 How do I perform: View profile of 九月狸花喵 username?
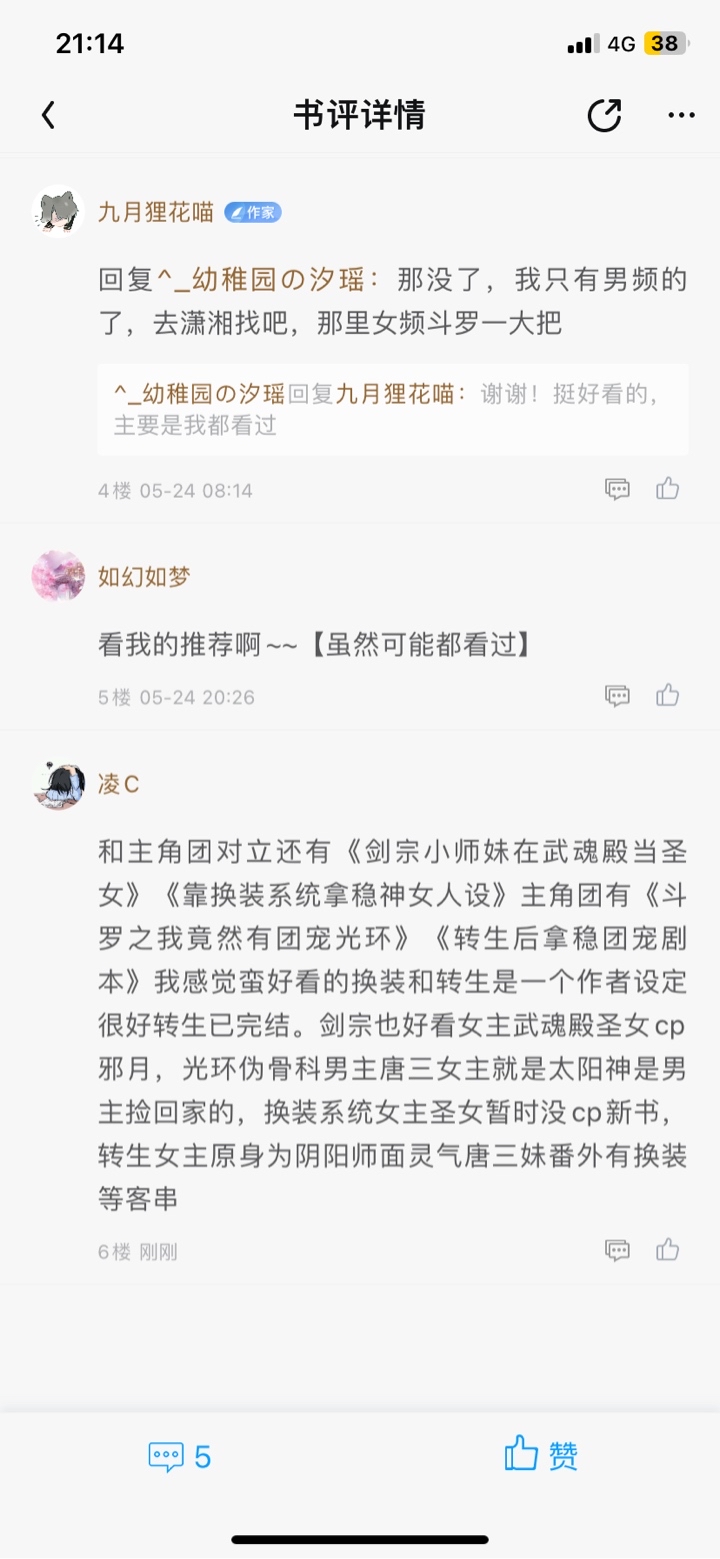(x=156, y=212)
